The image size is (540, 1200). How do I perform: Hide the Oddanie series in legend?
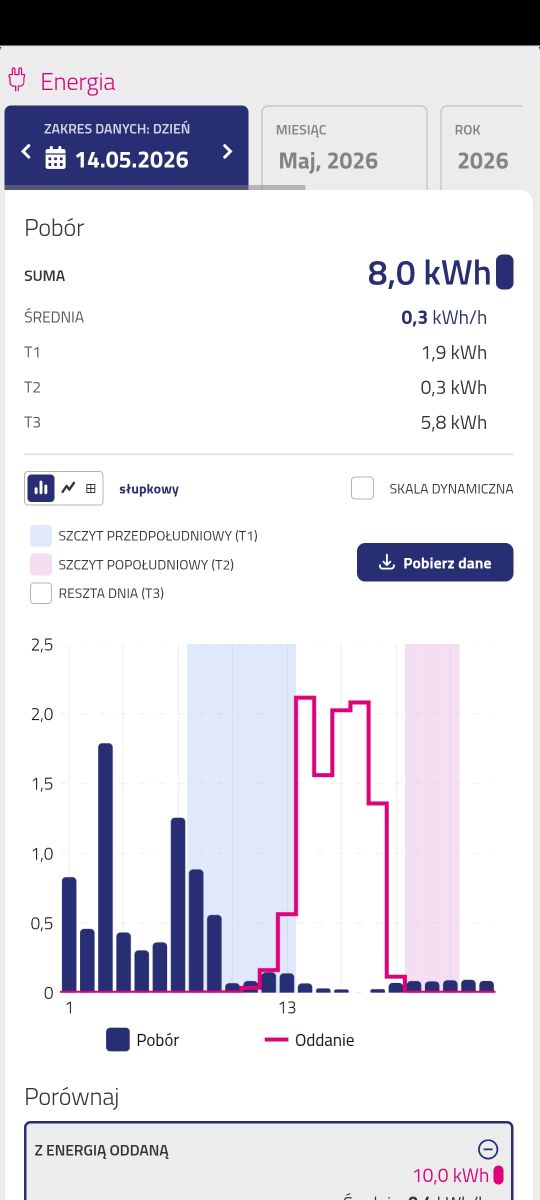(309, 1040)
